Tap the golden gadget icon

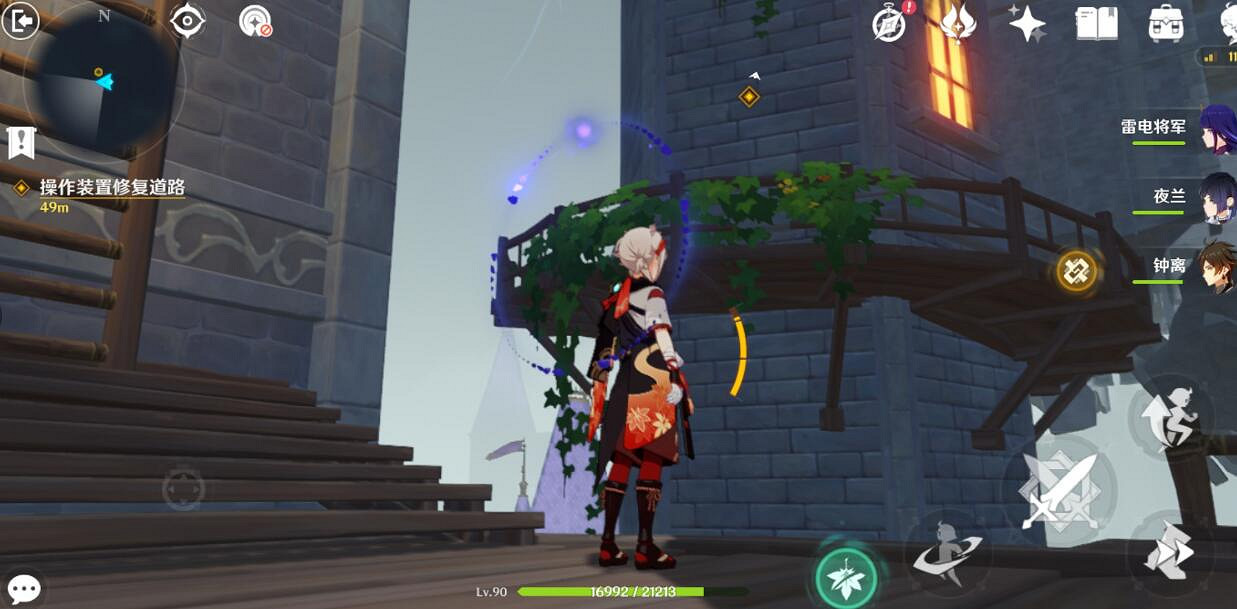pos(1077,271)
